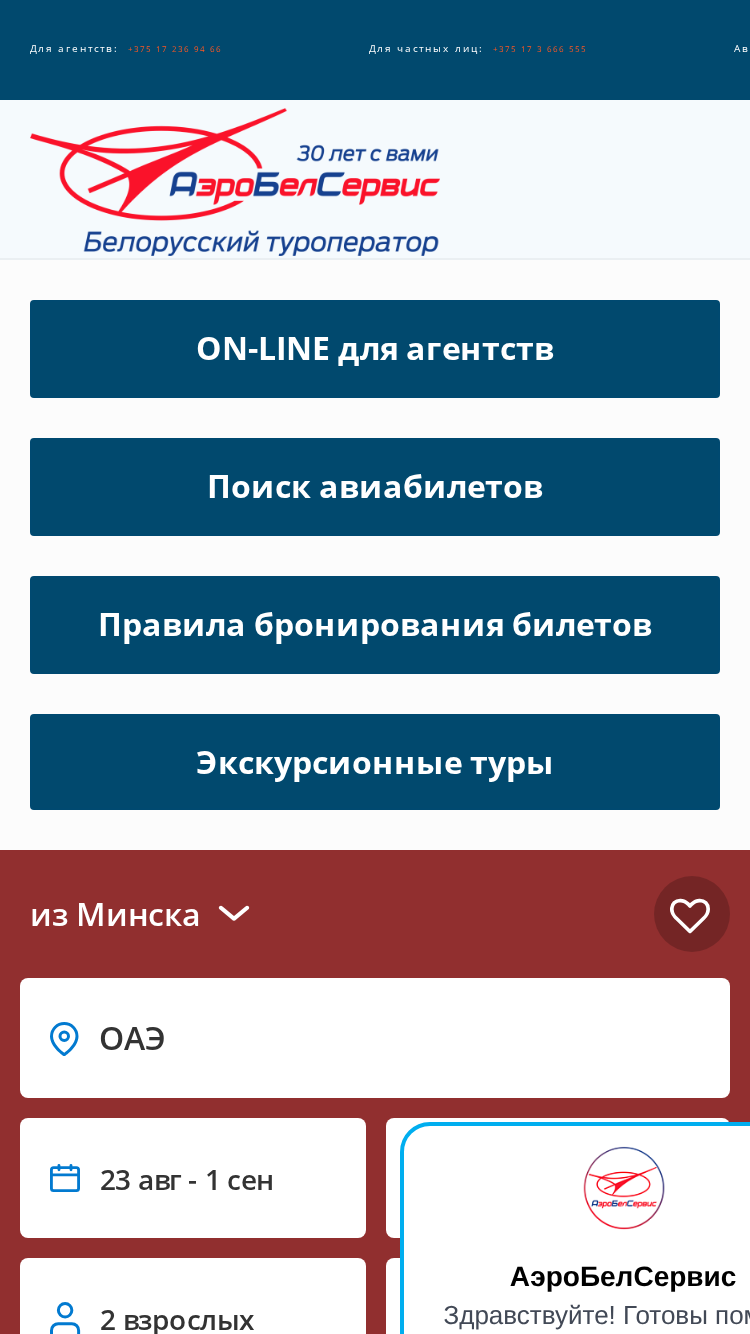Open ON-LINE для агентств button

click(375, 349)
